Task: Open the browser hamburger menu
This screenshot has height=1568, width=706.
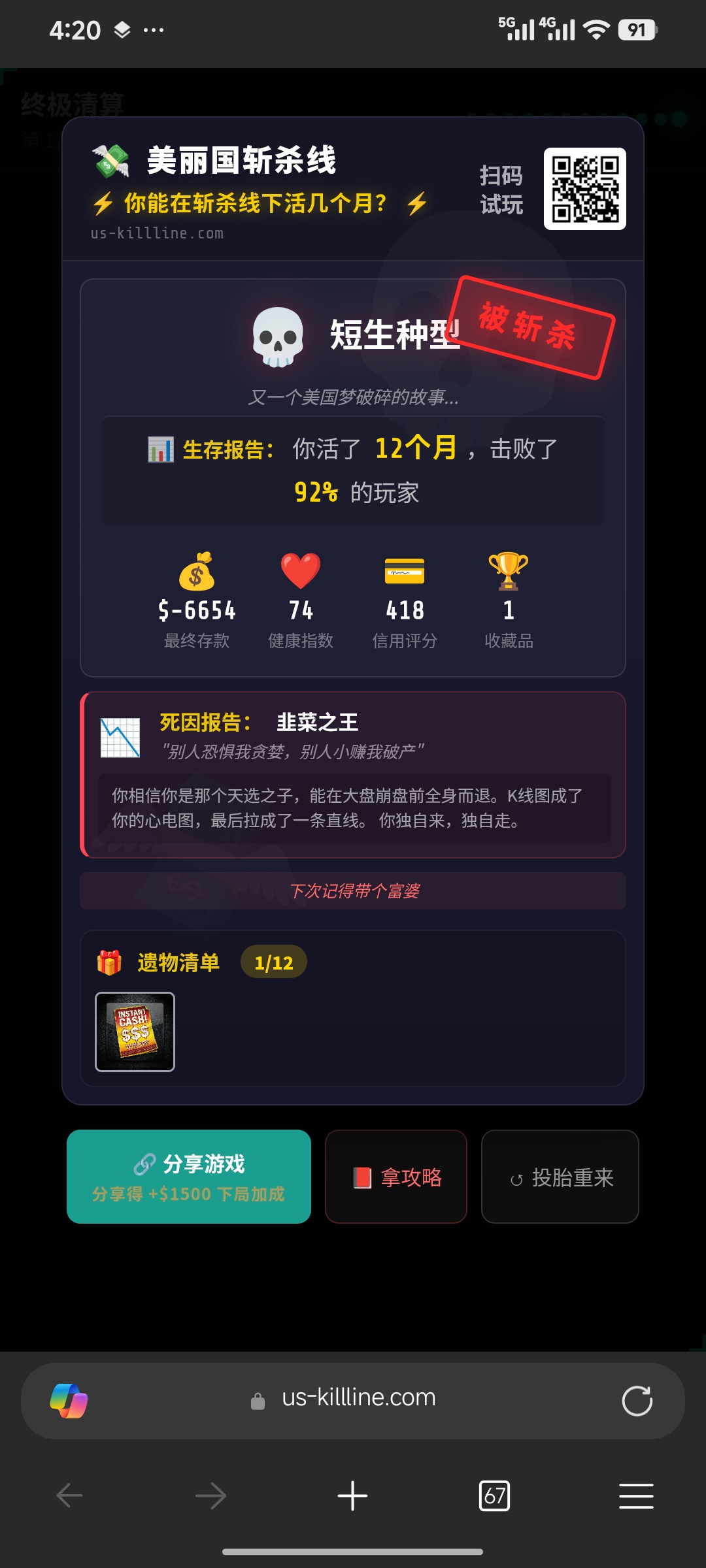Action: tap(636, 1495)
